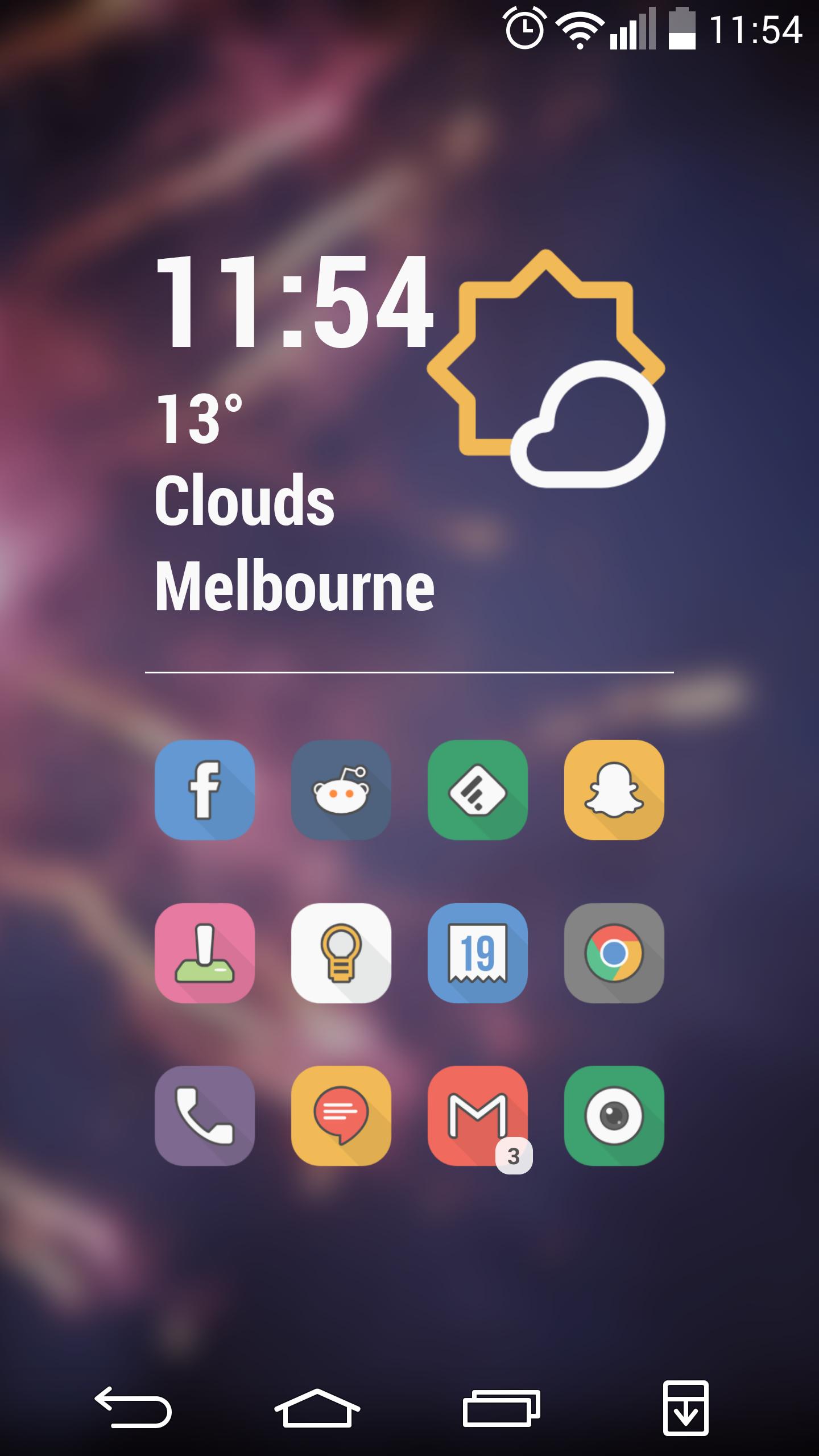This screenshot has height=1456, width=819.
Task: Launch the Chrome browser
Action: pos(614,953)
